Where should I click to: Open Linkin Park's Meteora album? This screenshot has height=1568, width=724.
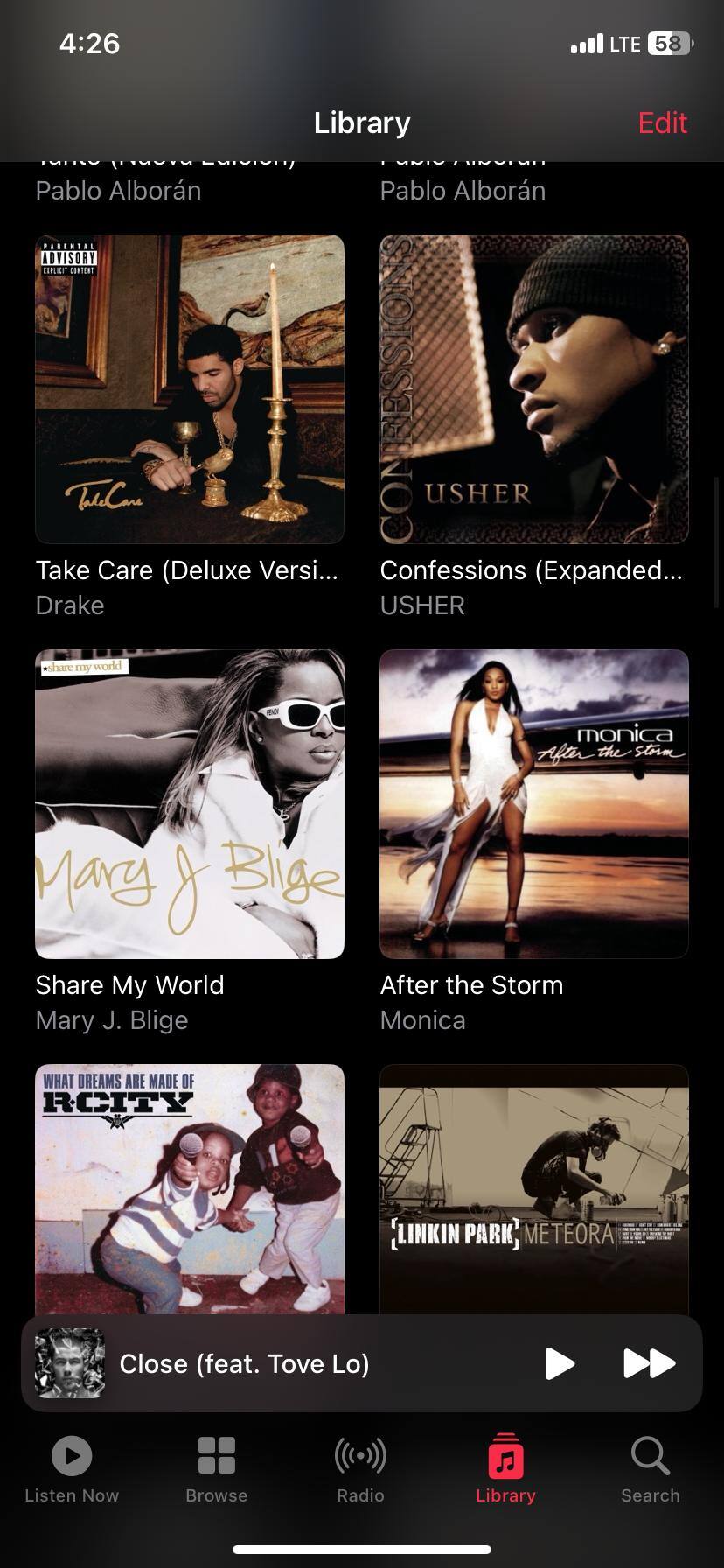534,1188
